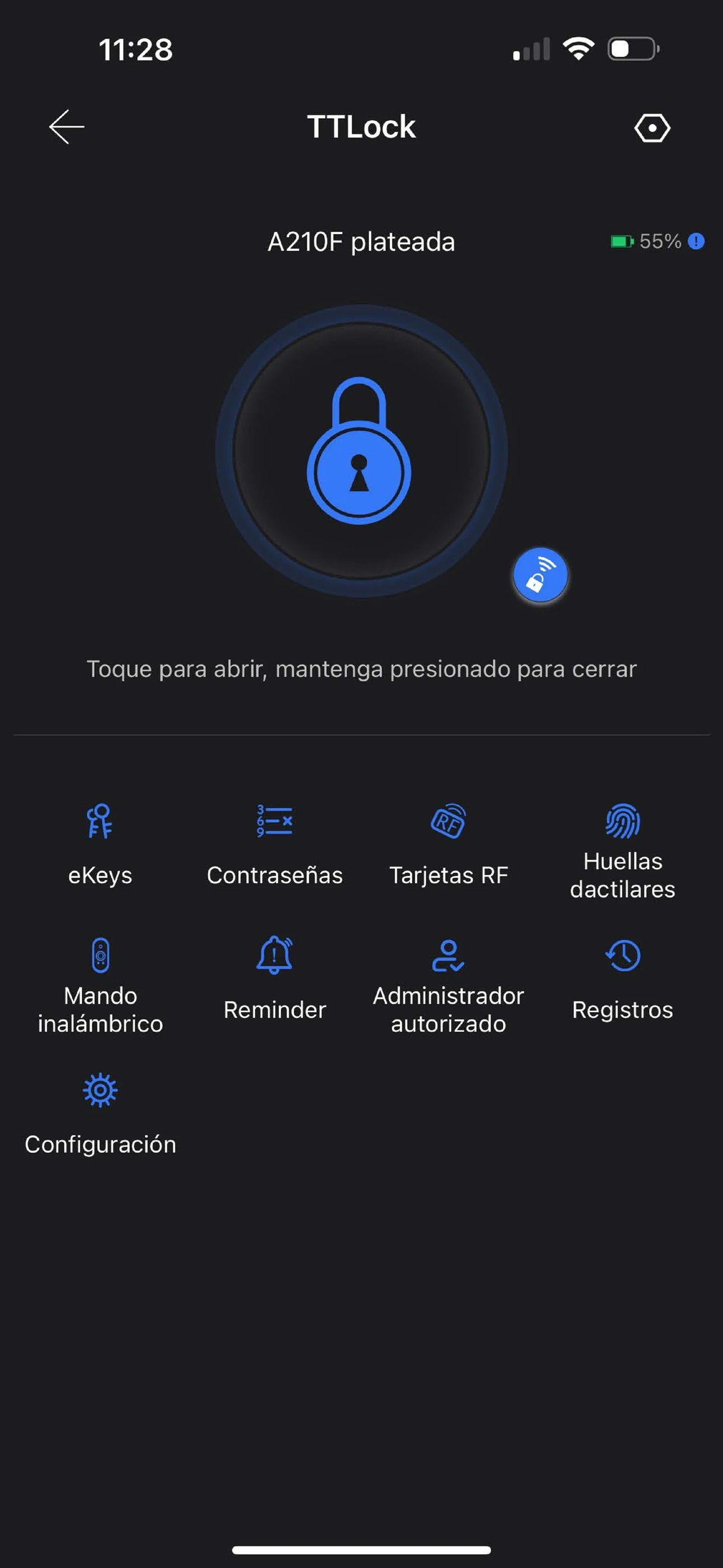This screenshot has width=723, height=1568.
Task: Tap the small remote unlock button
Action: (x=540, y=575)
